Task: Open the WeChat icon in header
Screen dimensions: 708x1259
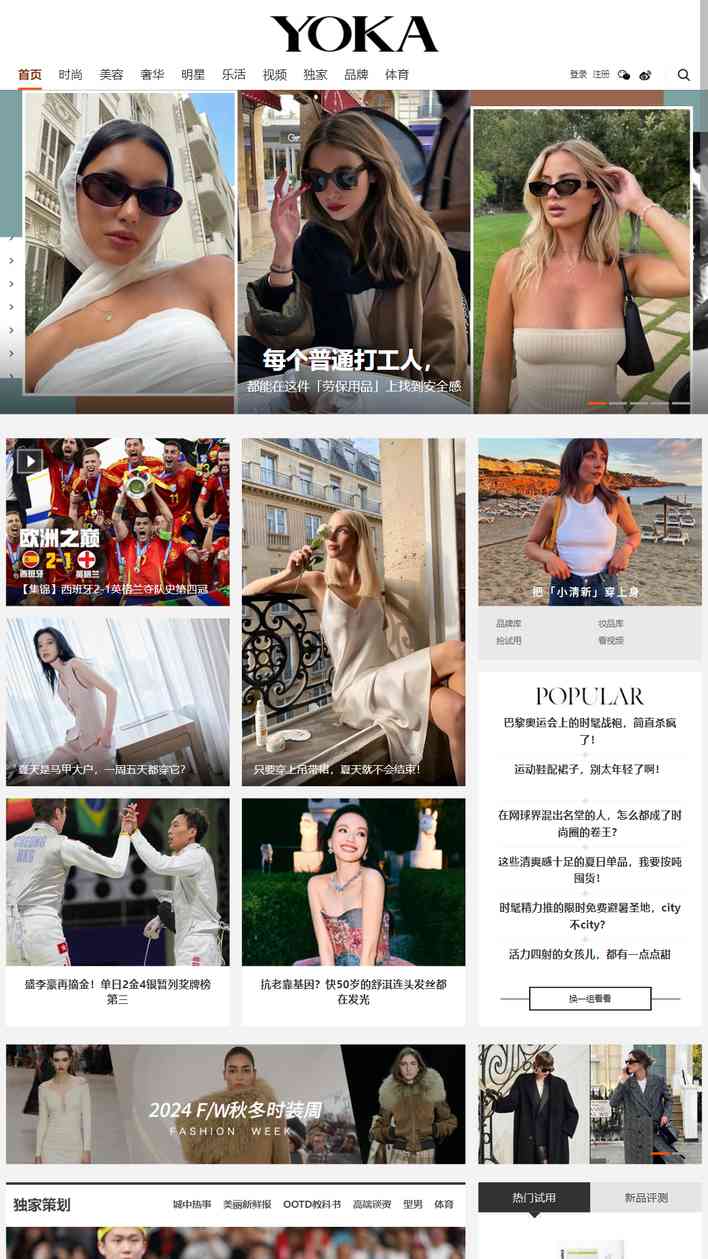Action: 624,75
